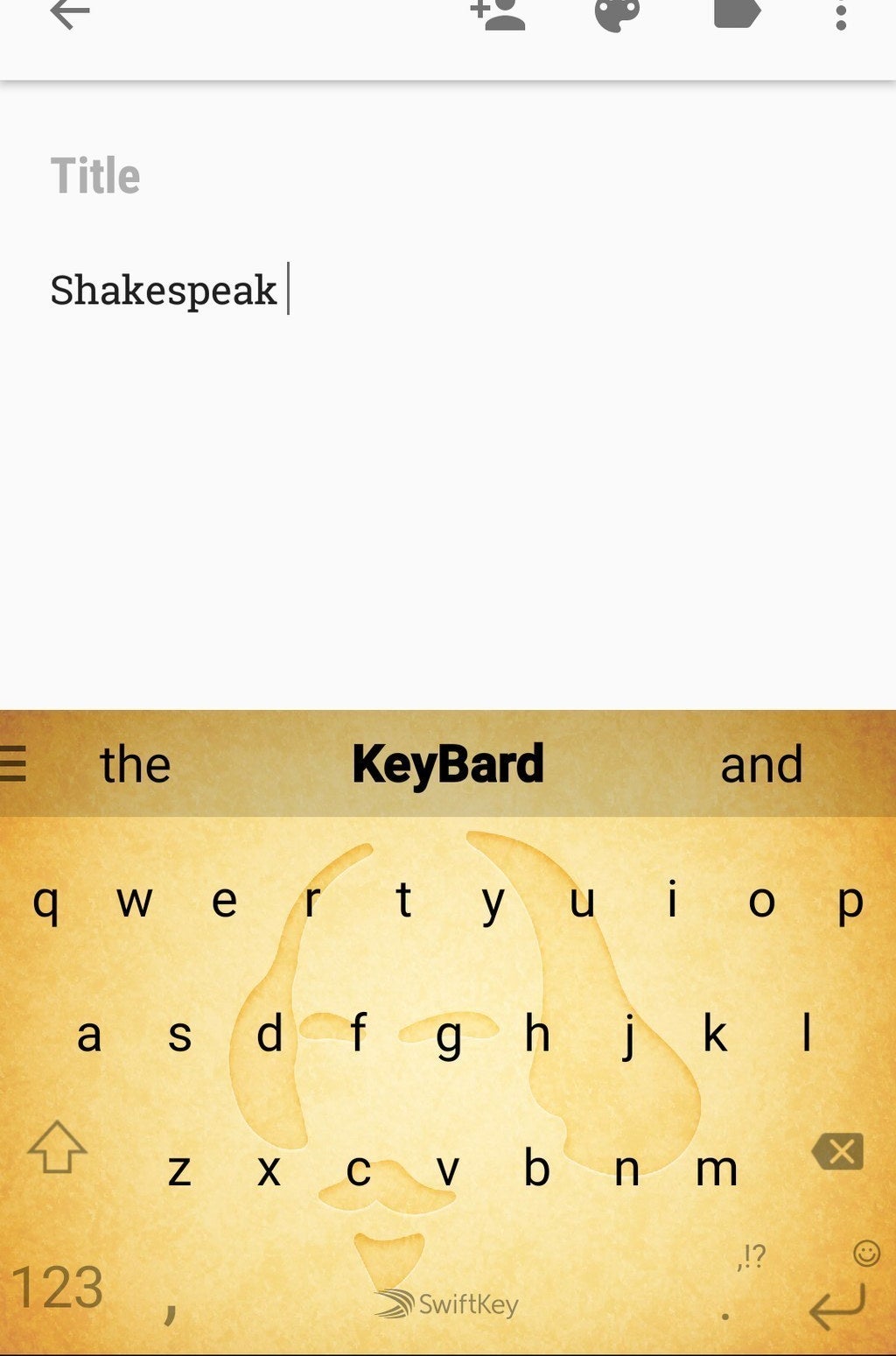Insert the suggested word "and"

(x=760, y=764)
